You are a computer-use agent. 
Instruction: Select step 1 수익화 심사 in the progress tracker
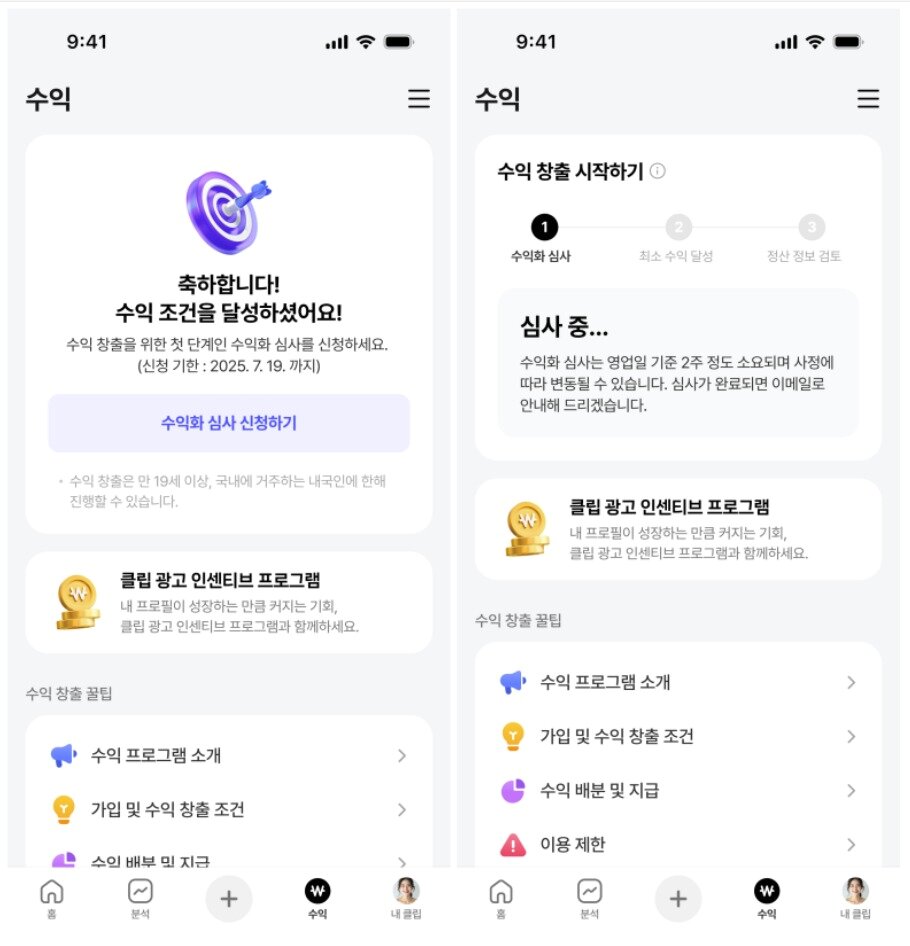(x=545, y=227)
